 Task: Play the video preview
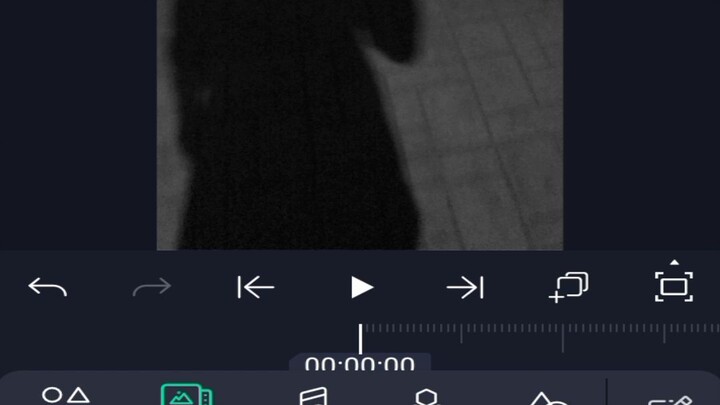tap(361, 288)
